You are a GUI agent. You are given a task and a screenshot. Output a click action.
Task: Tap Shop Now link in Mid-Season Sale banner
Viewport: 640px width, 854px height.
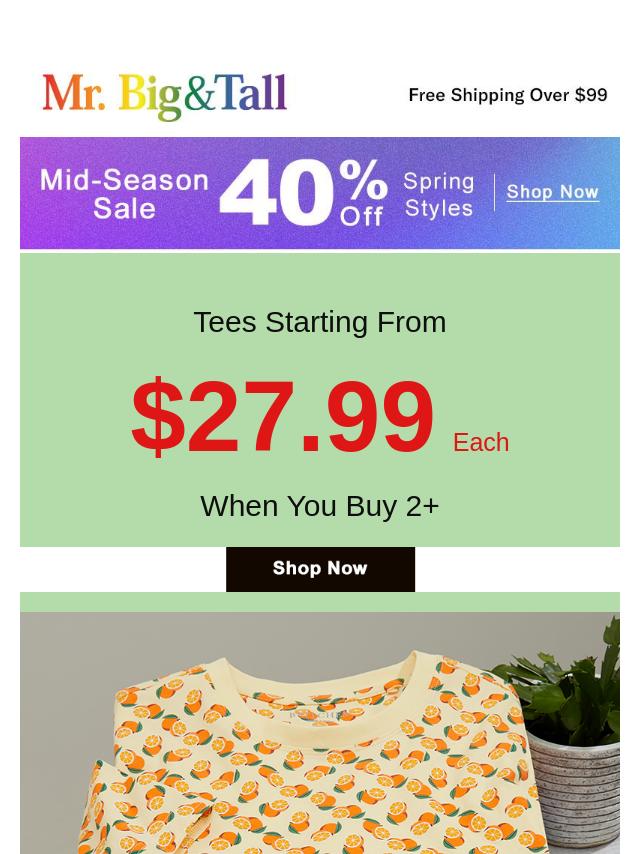click(552, 192)
